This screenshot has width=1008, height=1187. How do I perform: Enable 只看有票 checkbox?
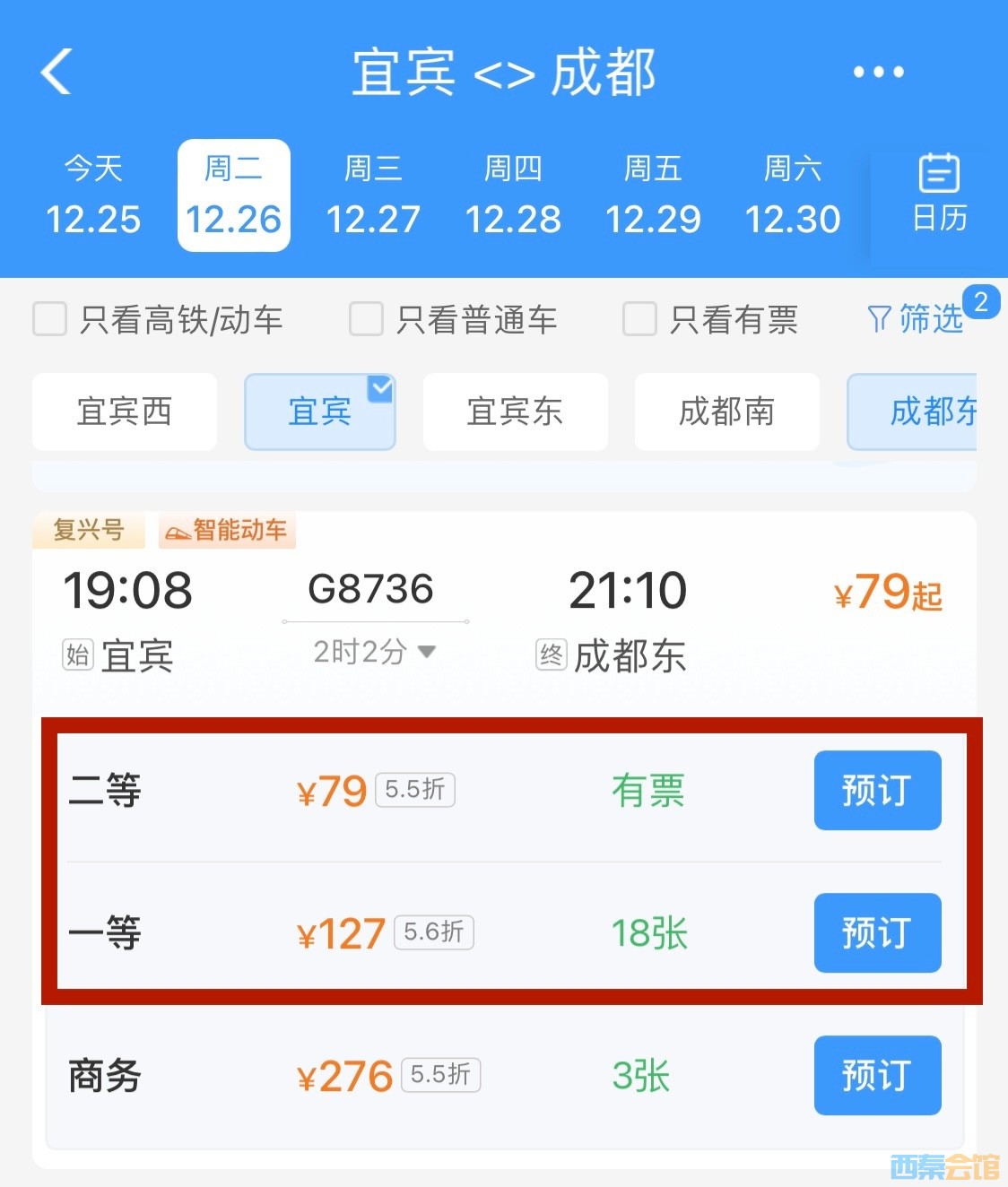pyautogui.click(x=639, y=319)
